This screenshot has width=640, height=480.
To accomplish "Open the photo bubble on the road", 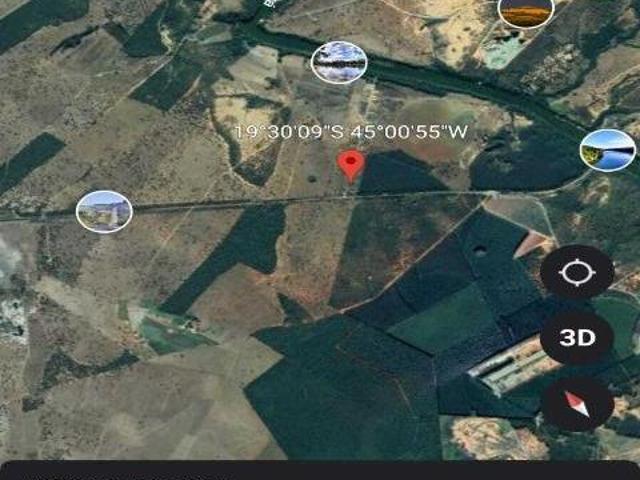I will 104,211.
